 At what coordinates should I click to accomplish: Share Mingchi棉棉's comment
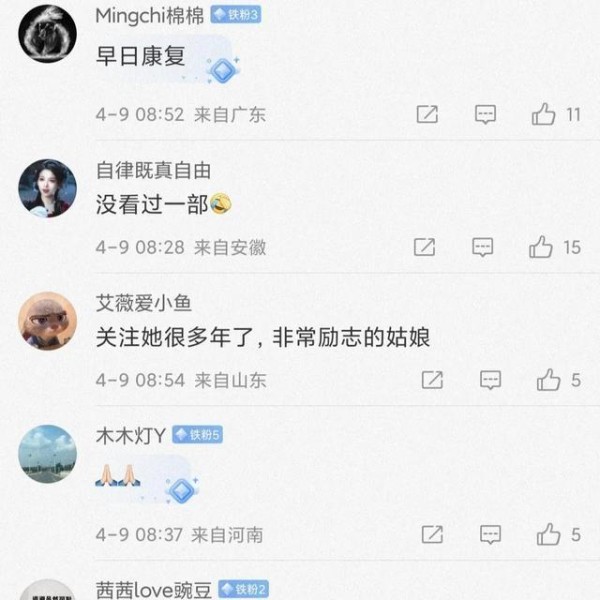427,115
